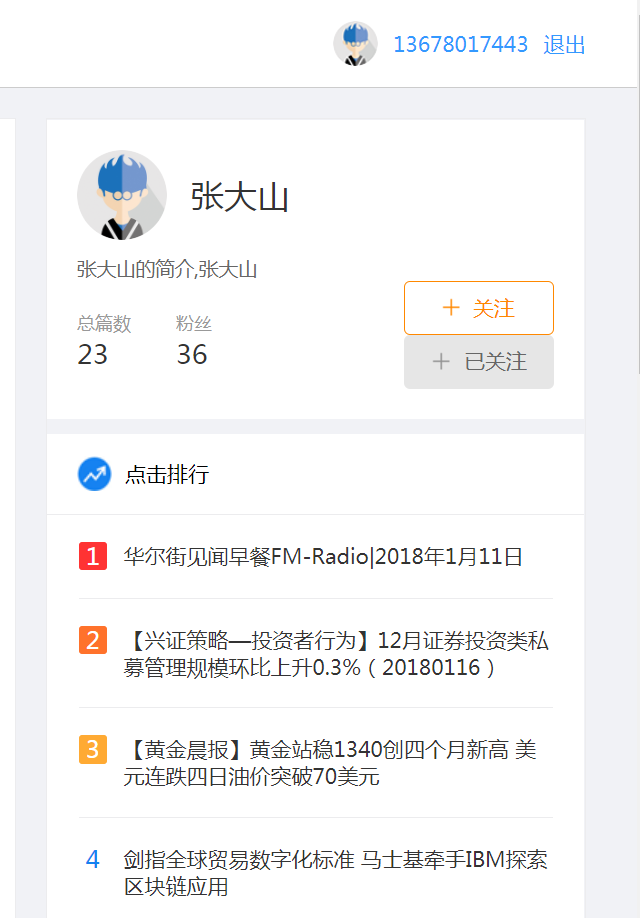Open article 华尔街见闻早餐FM-Radio
640x918 pixels.
click(323, 557)
